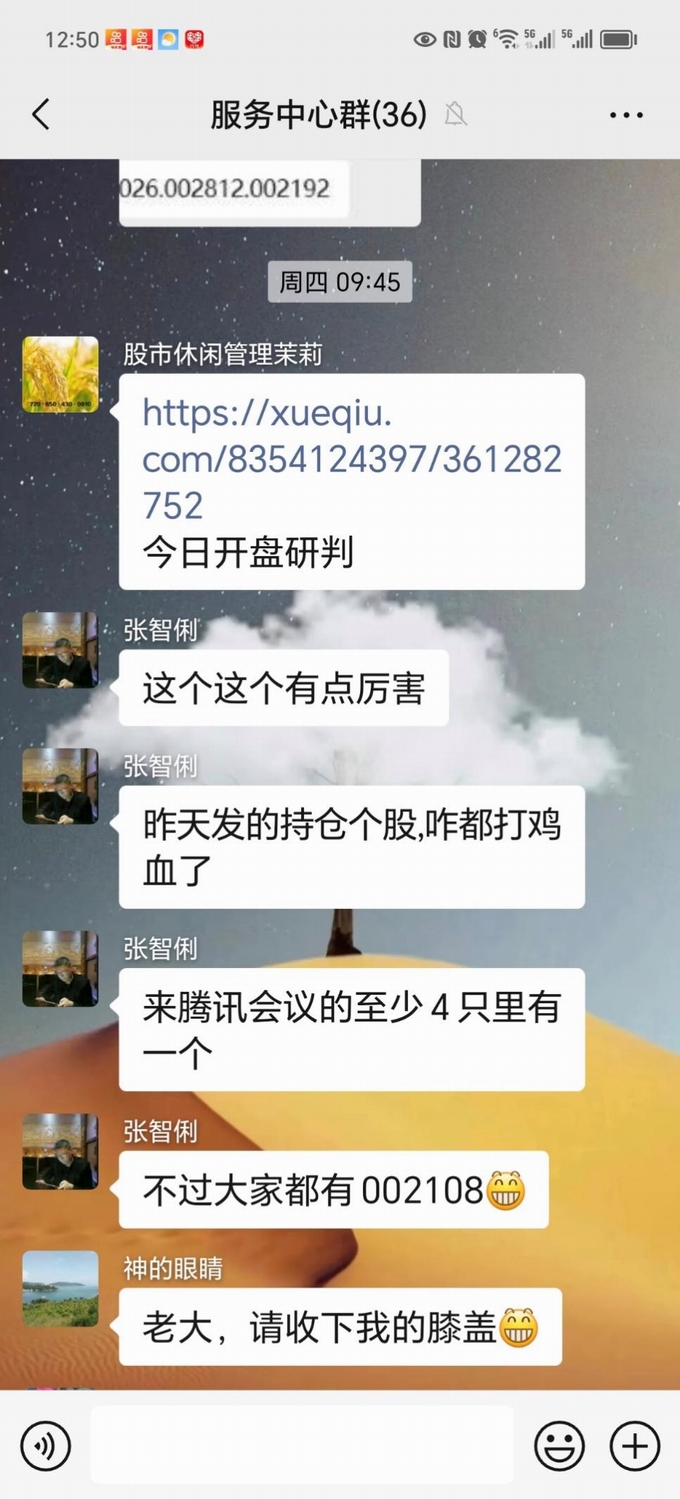Screen dimensions: 680x1499
Task: Open the emoji picker
Action: [x=559, y=1445]
